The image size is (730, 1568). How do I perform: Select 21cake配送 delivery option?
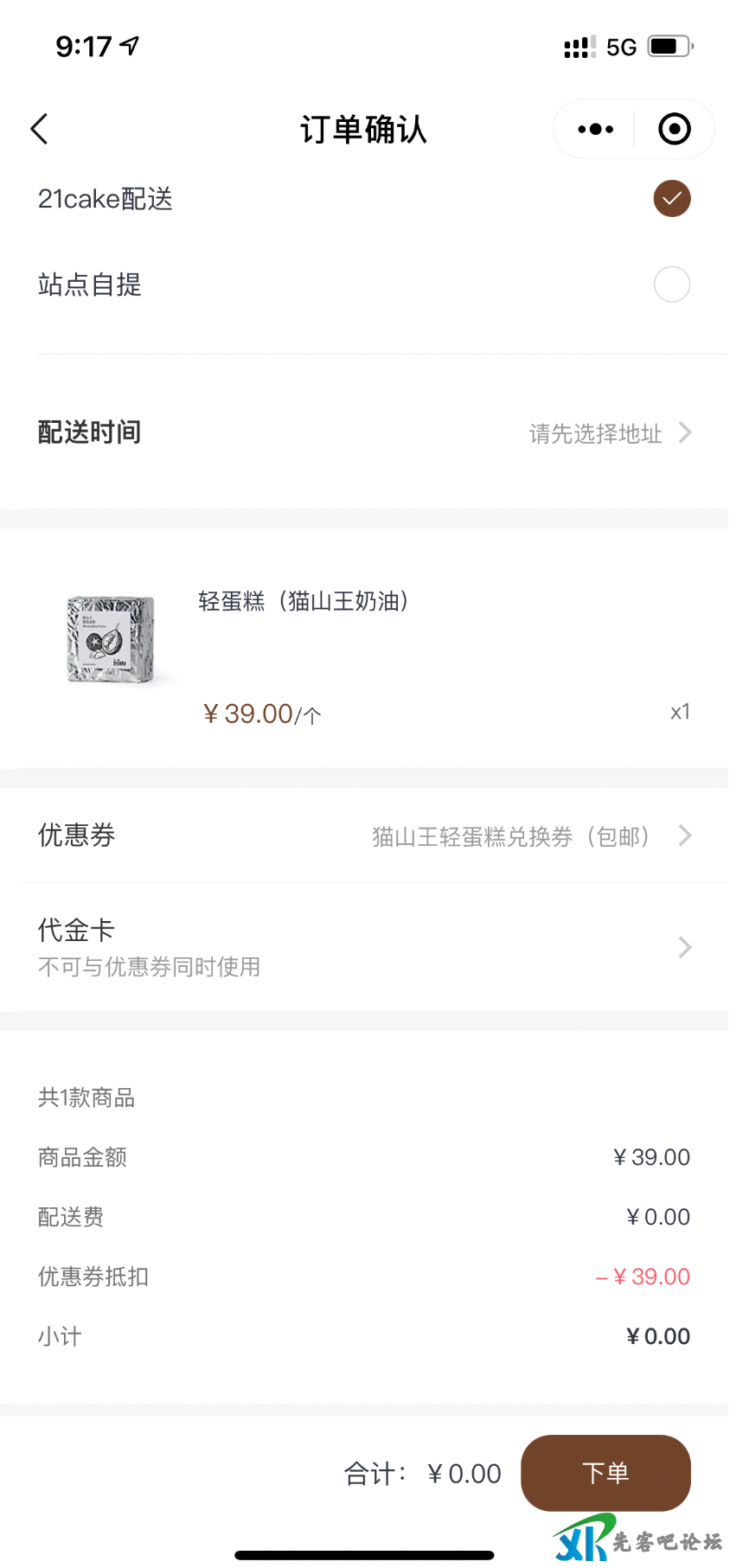tap(671, 199)
